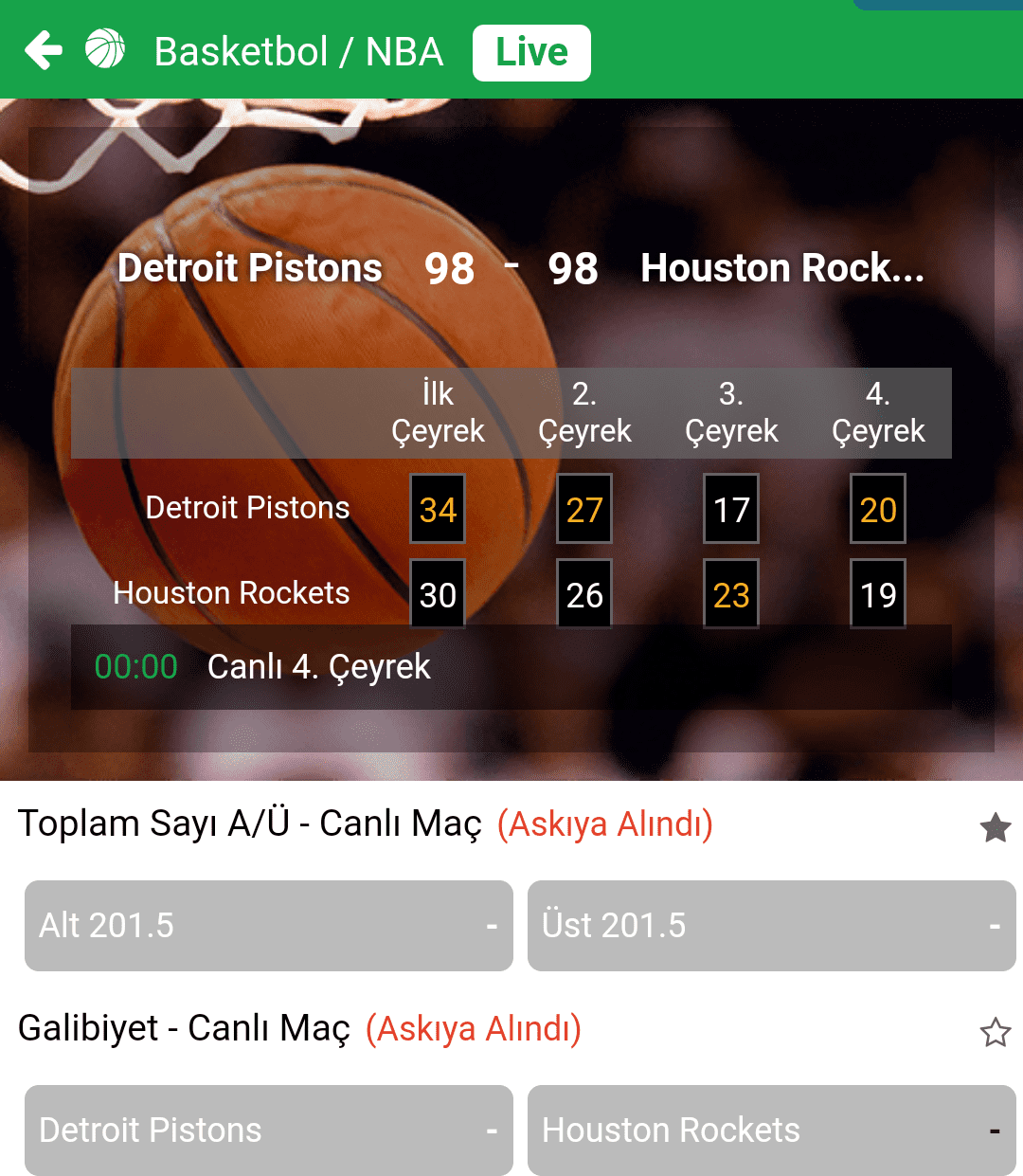Go back with the arrow icon
The height and width of the screenshot is (1176, 1023).
(44, 50)
